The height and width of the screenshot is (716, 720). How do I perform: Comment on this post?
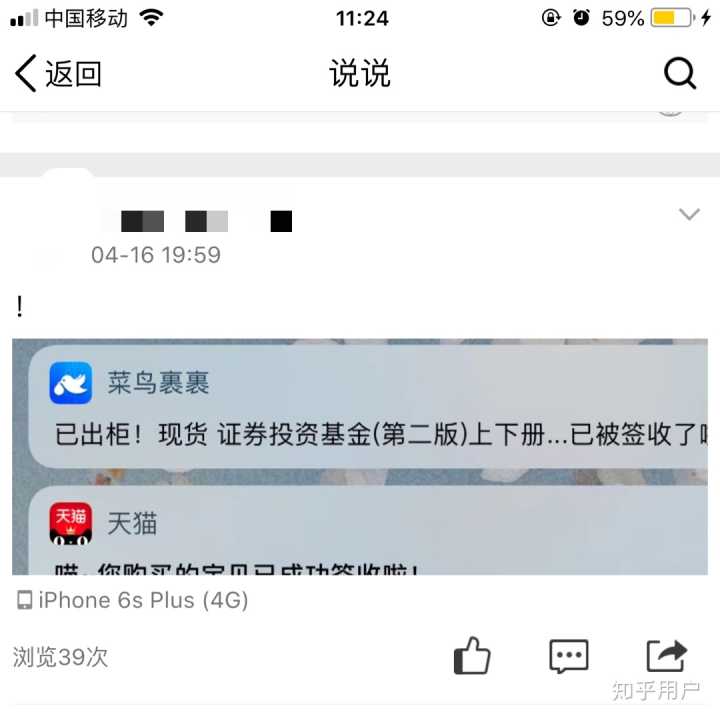[569, 656]
